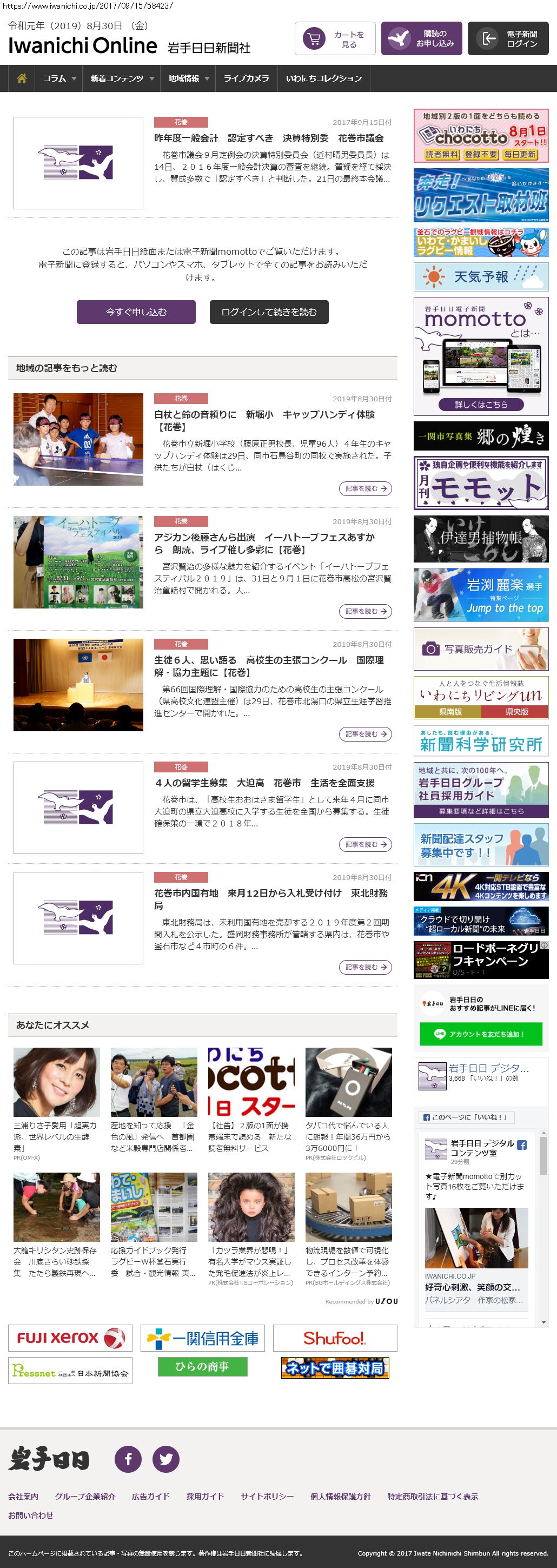The width and height of the screenshot is (557, 1568).
Task: Expand the 新着コンテンツ menu
Action: pos(121,78)
